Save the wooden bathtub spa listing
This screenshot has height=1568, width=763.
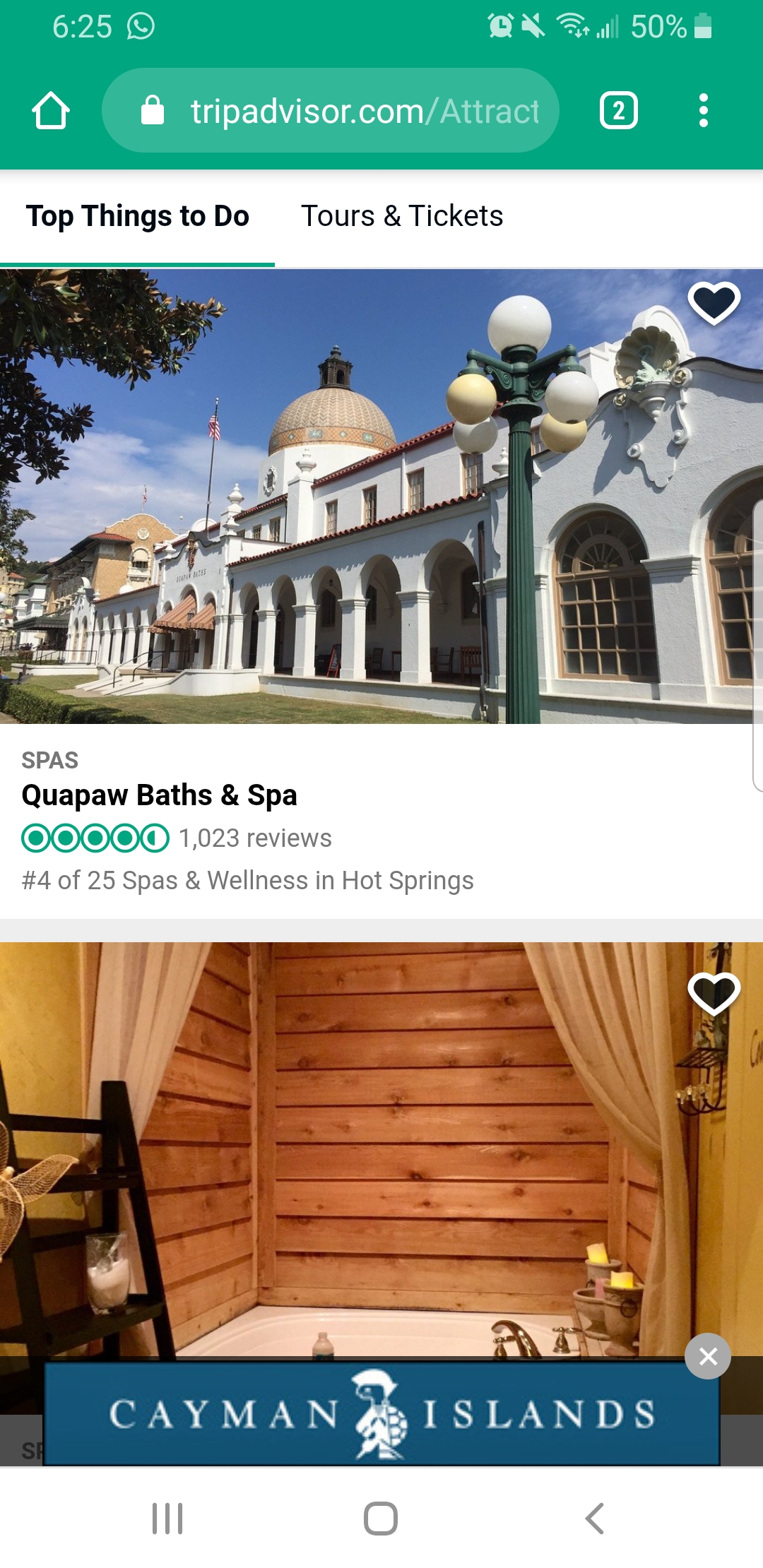[x=714, y=994]
